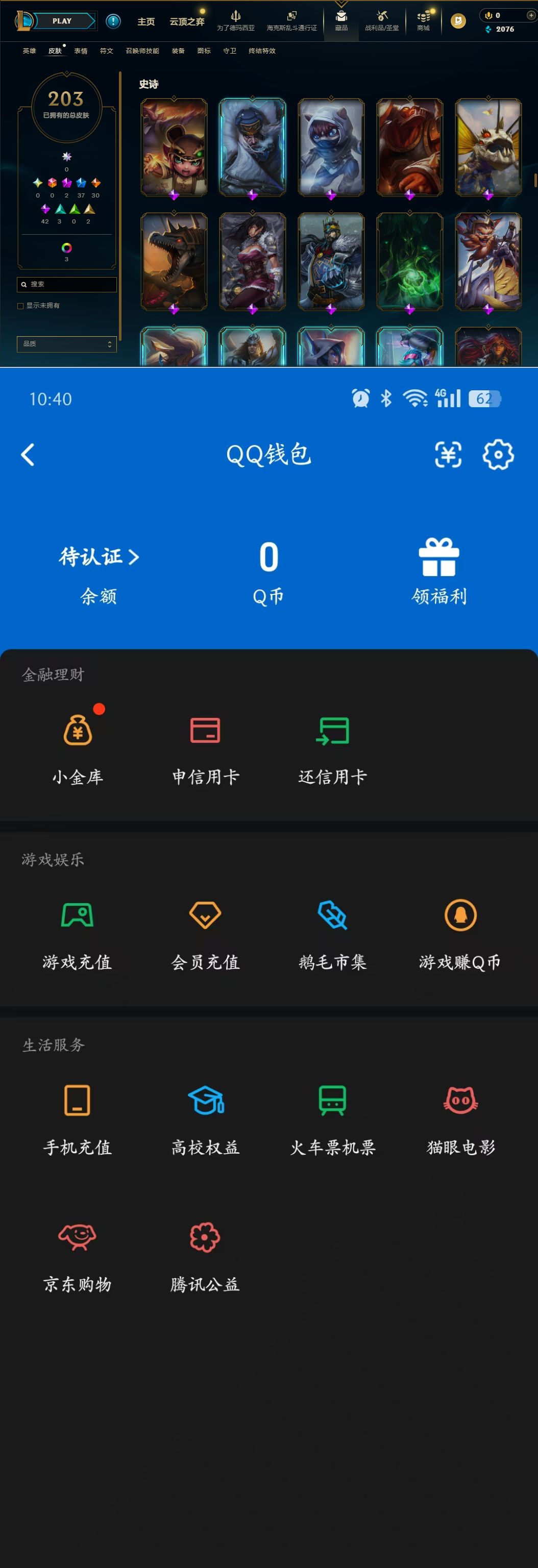Switch to the 表情 tab
The image size is (538, 1568).
click(81, 51)
